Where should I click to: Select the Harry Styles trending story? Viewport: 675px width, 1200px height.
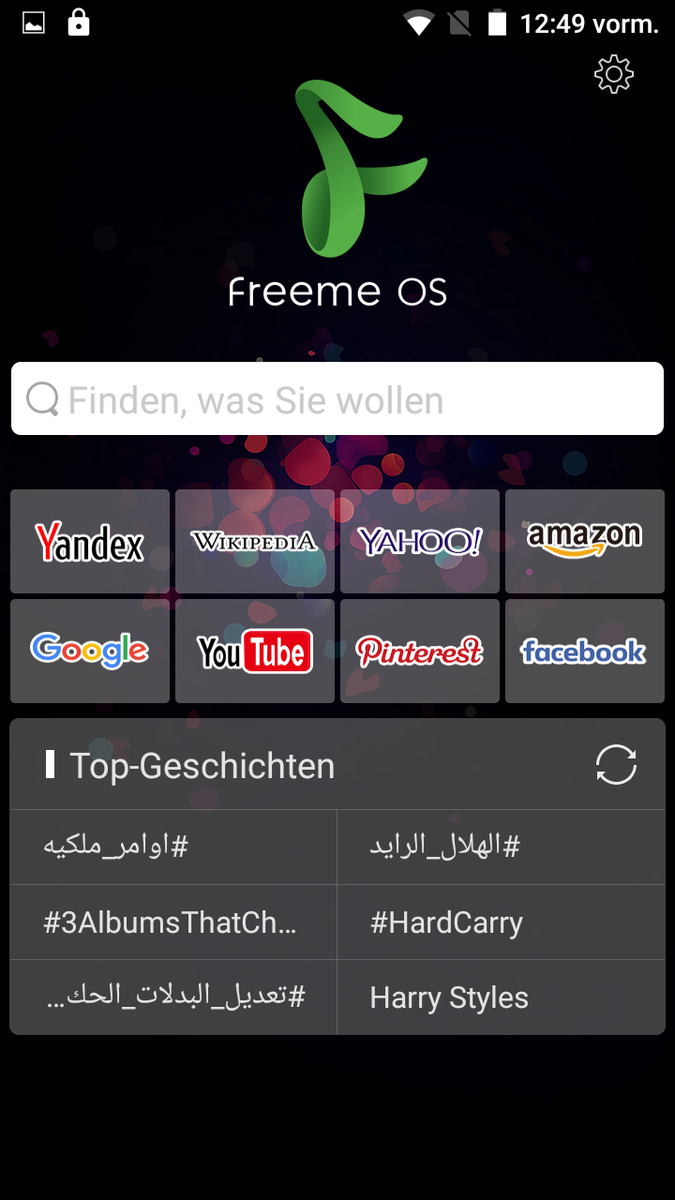tap(501, 997)
